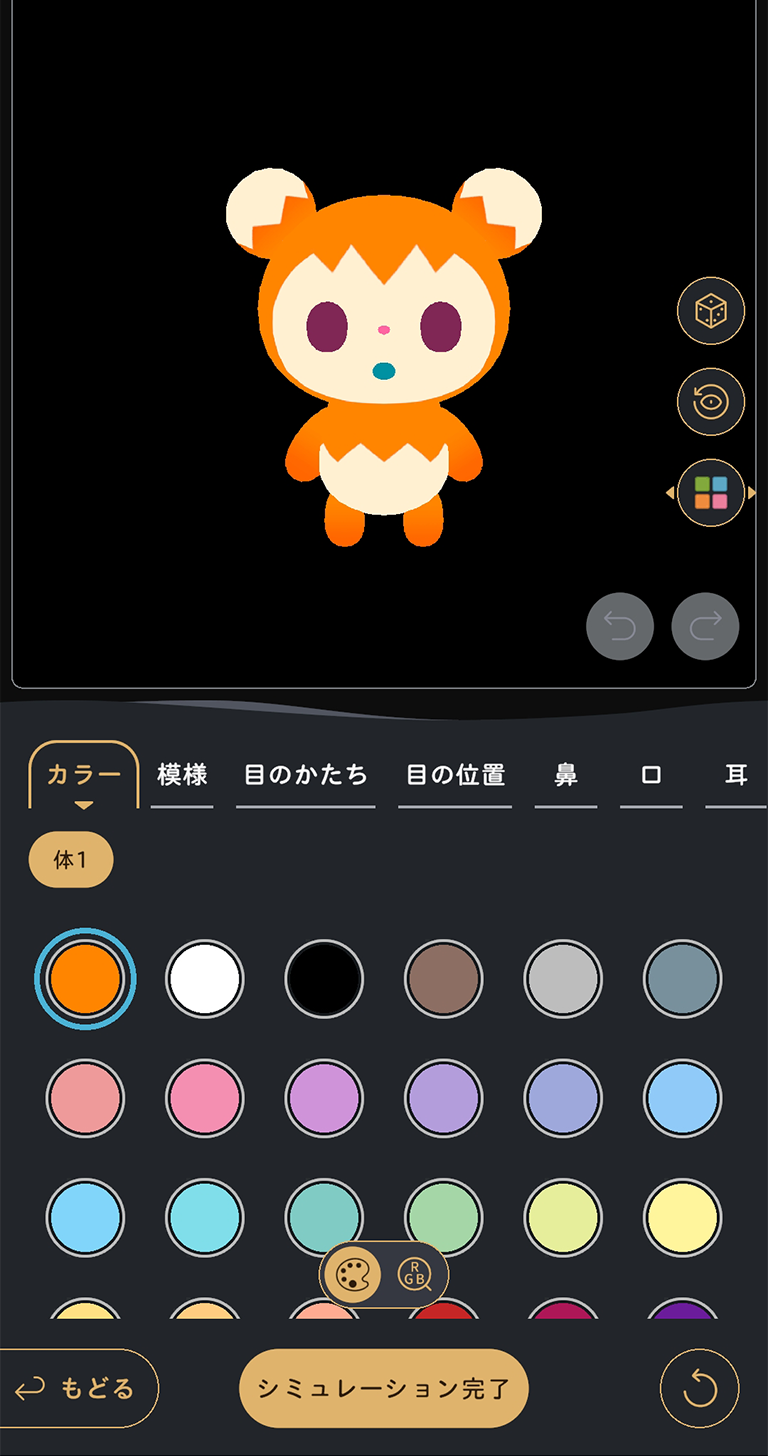Screen dimensions: 768x1456
Task: Pick the black color swatch
Action: point(324,979)
